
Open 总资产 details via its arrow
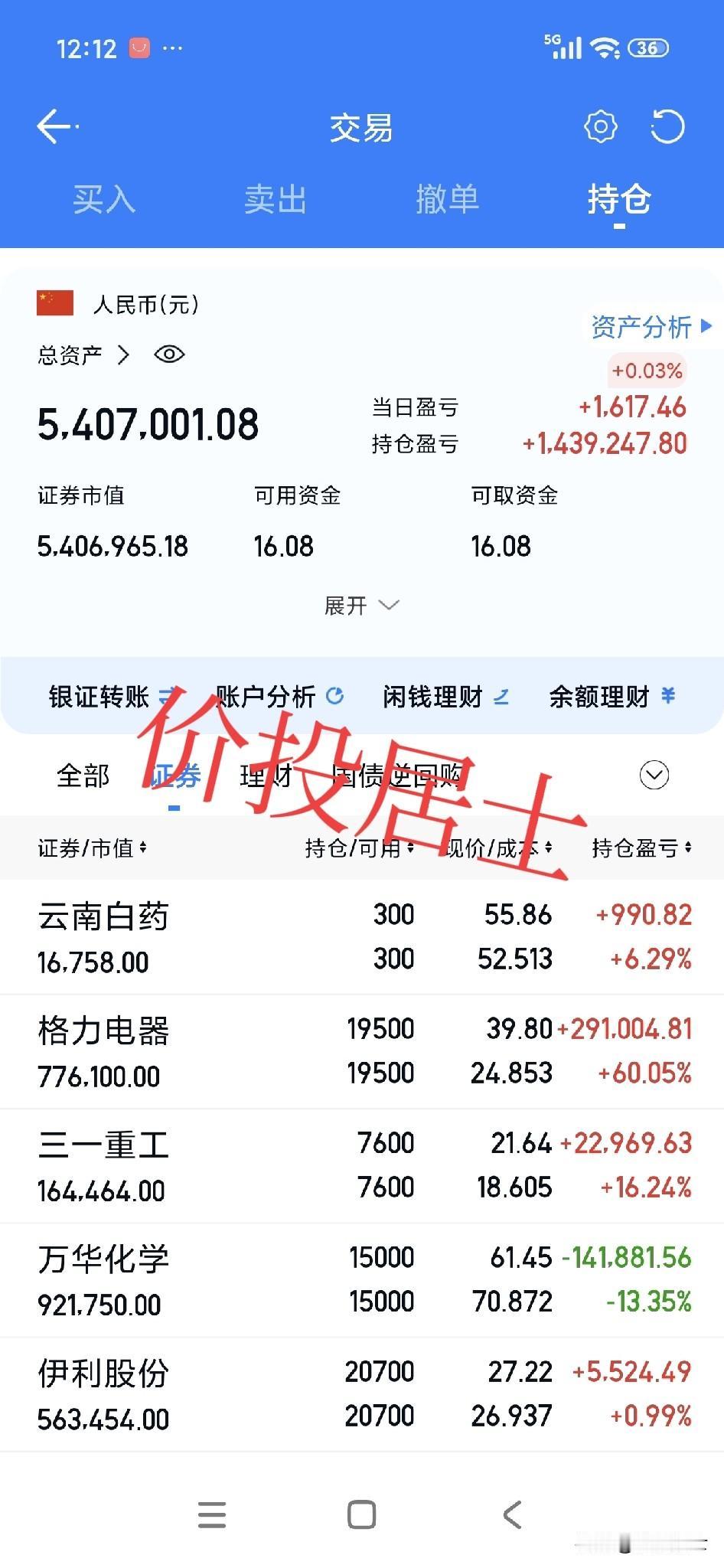[122, 354]
